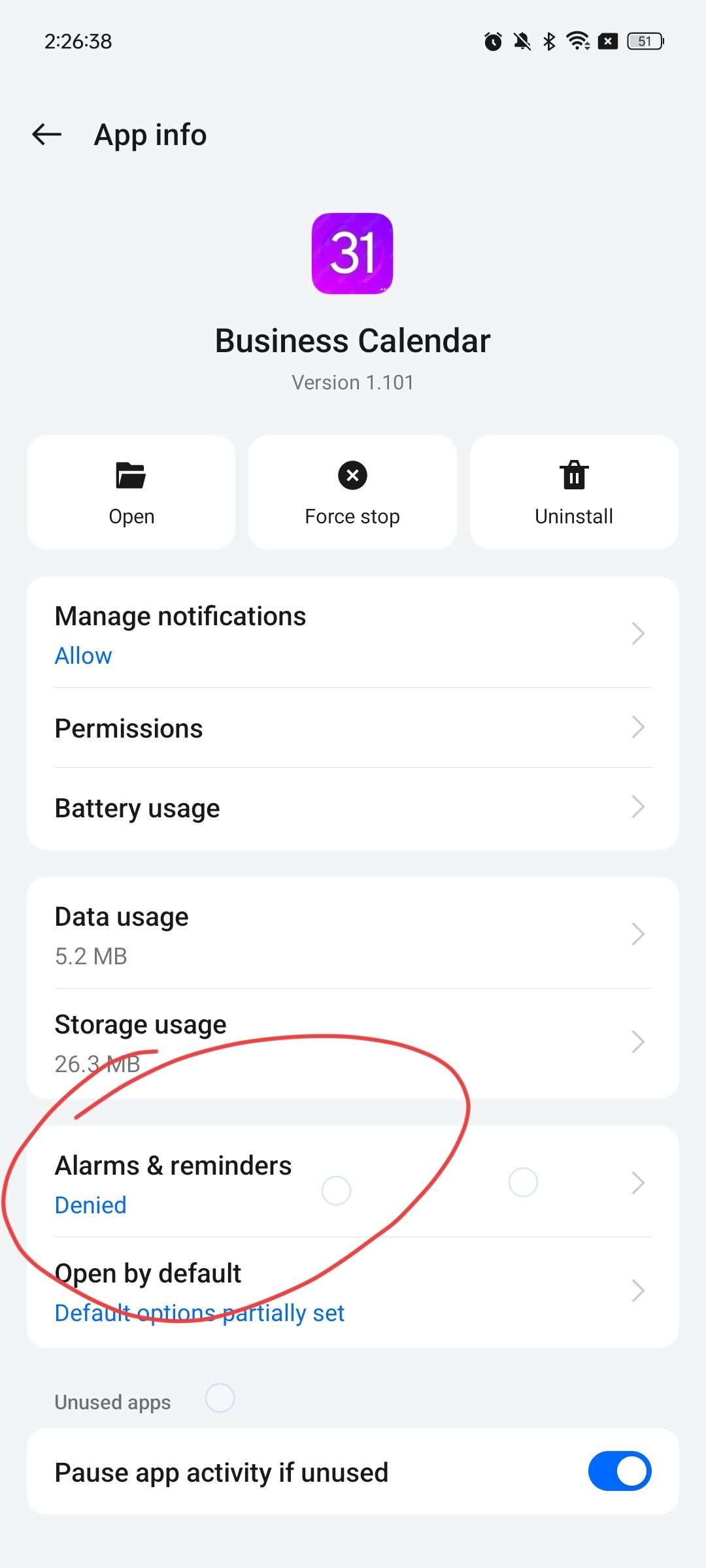Open Alarms & reminders setting

click(353, 1183)
